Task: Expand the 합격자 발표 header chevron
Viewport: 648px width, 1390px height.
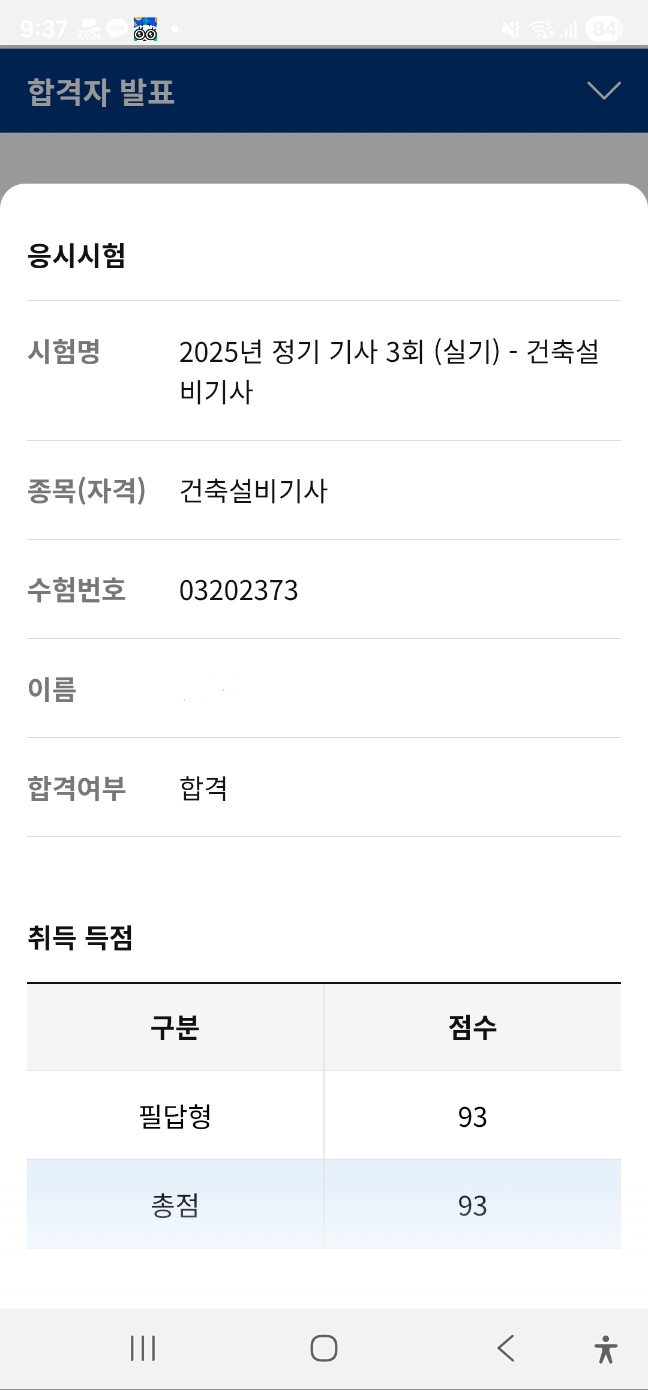Action: pyautogui.click(x=604, y=91)
